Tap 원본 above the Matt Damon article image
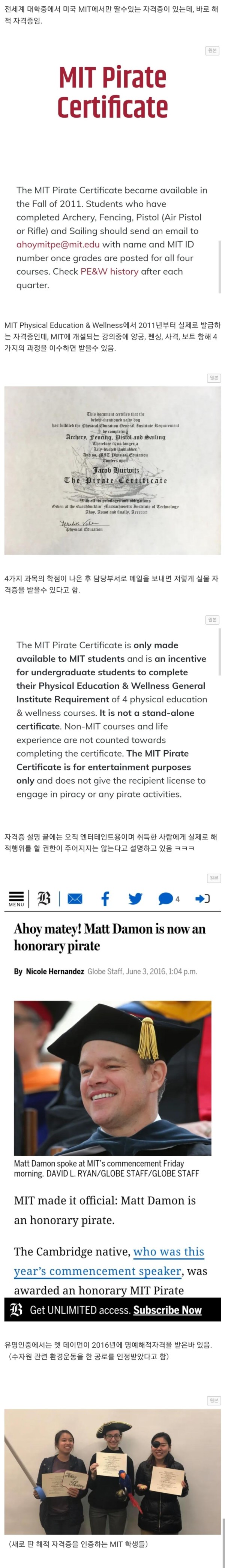The image size is (225, 1568). pyautogui.click(x=212, y=878)
